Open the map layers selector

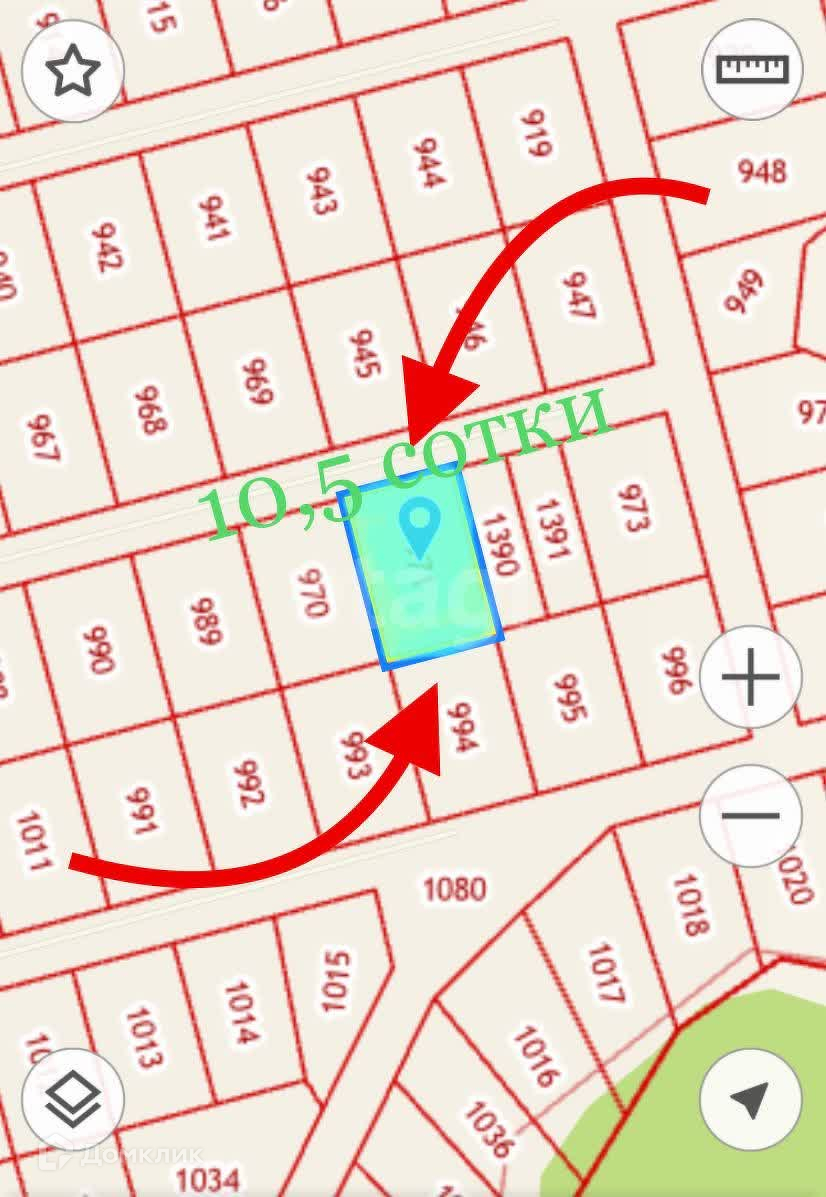point(73,1100)
